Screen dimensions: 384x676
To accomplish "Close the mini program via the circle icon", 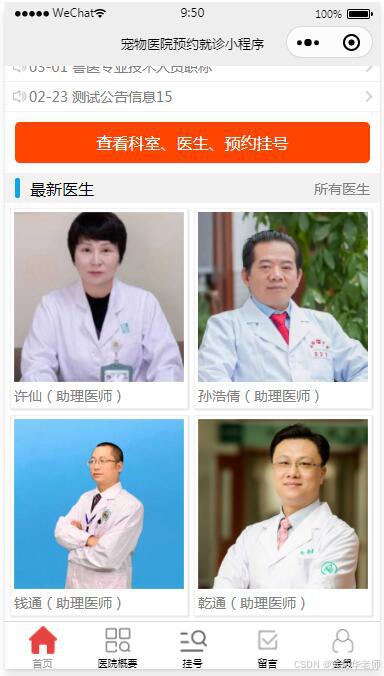I will click(351, 43).
